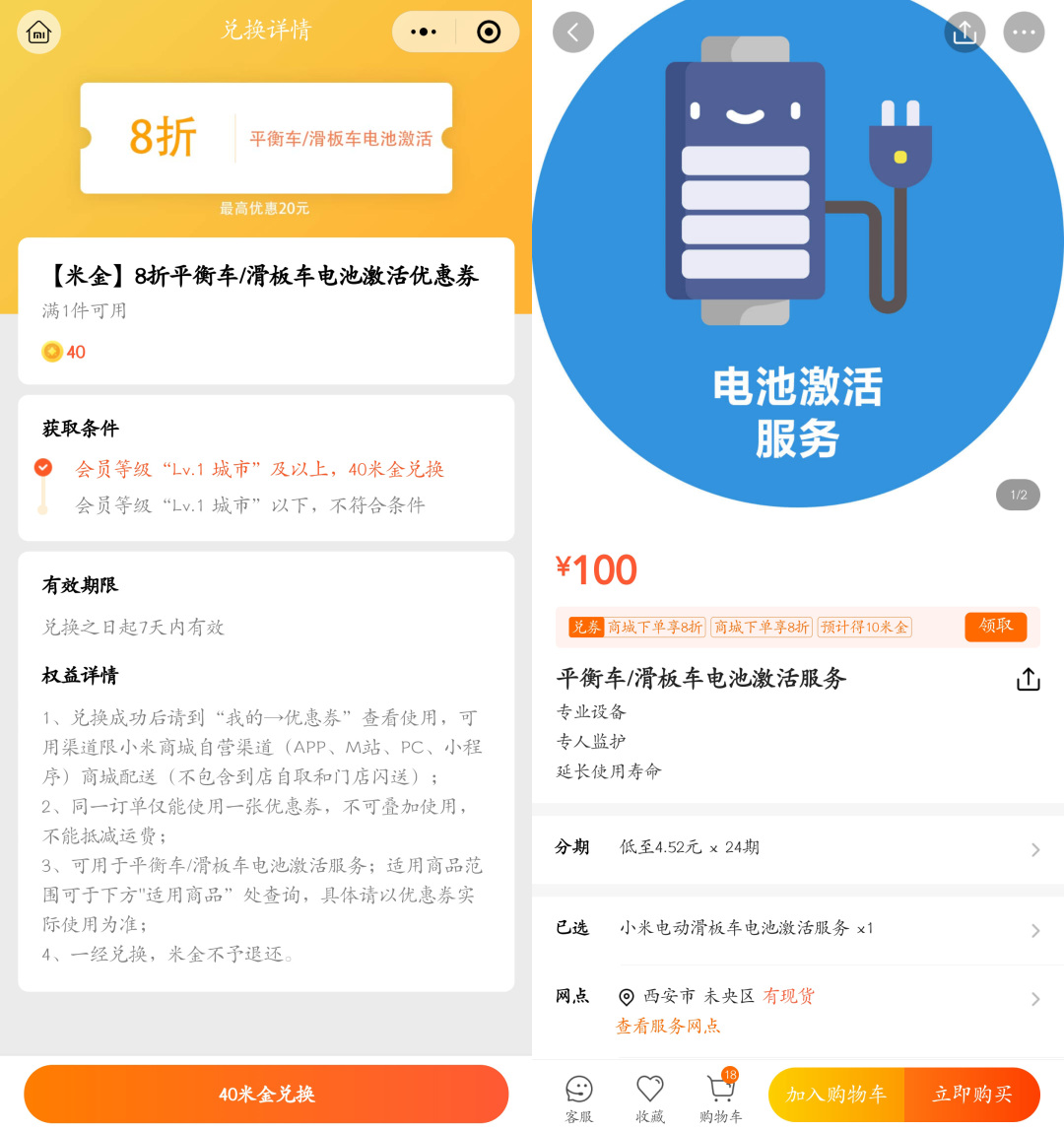Image resolution: width=1064 pixels, height=1131 pixels.
Task: Open 查看服务网点 link
Action: point(669,1027)
